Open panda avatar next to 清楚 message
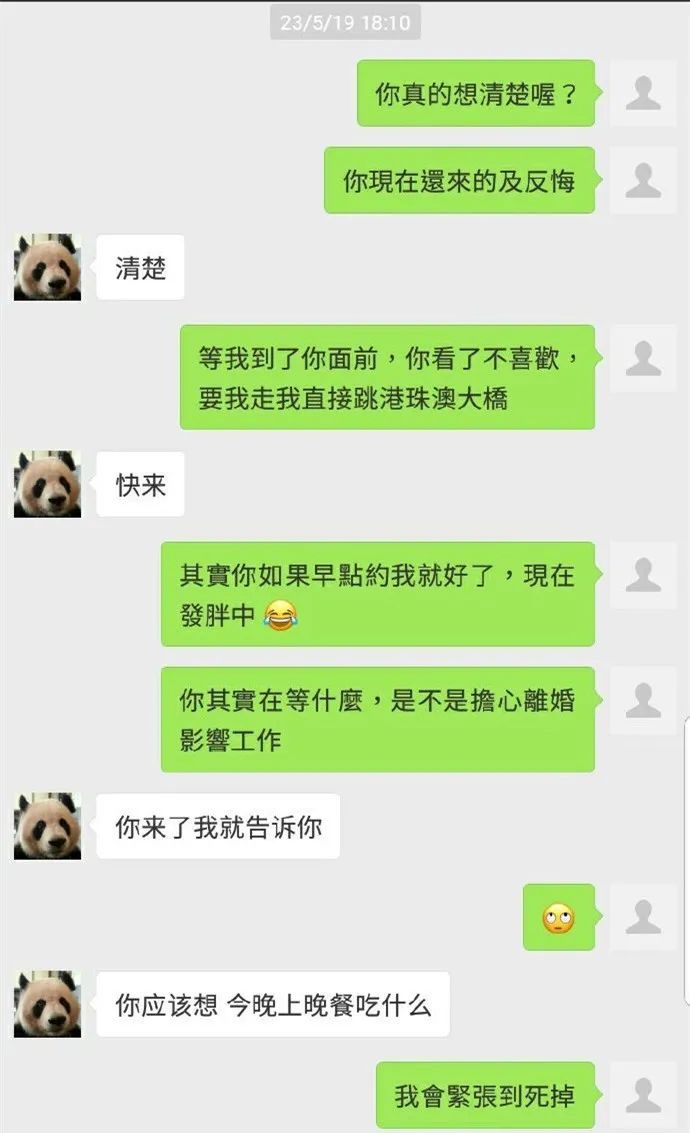This screenshot has height=1133, width=690. [47, 267]
